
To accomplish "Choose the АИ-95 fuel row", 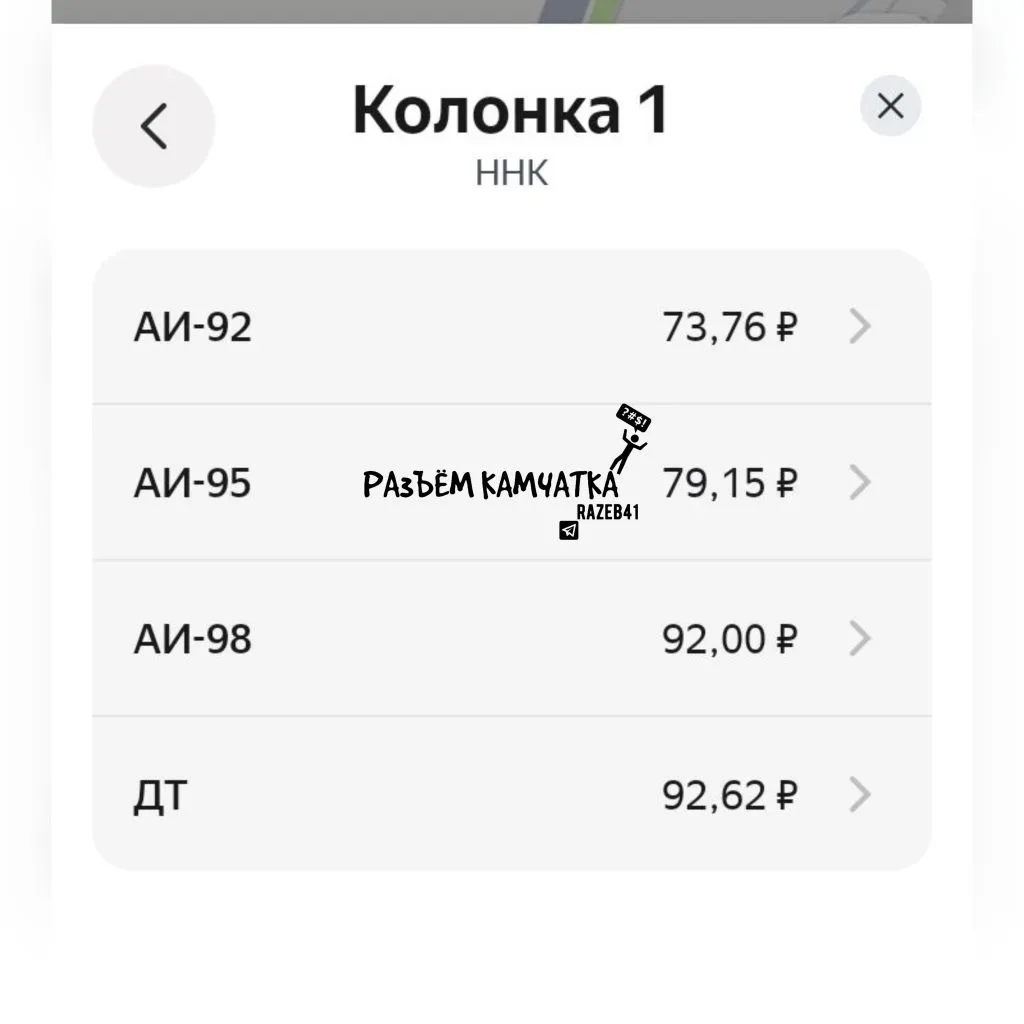I will 511,484.
